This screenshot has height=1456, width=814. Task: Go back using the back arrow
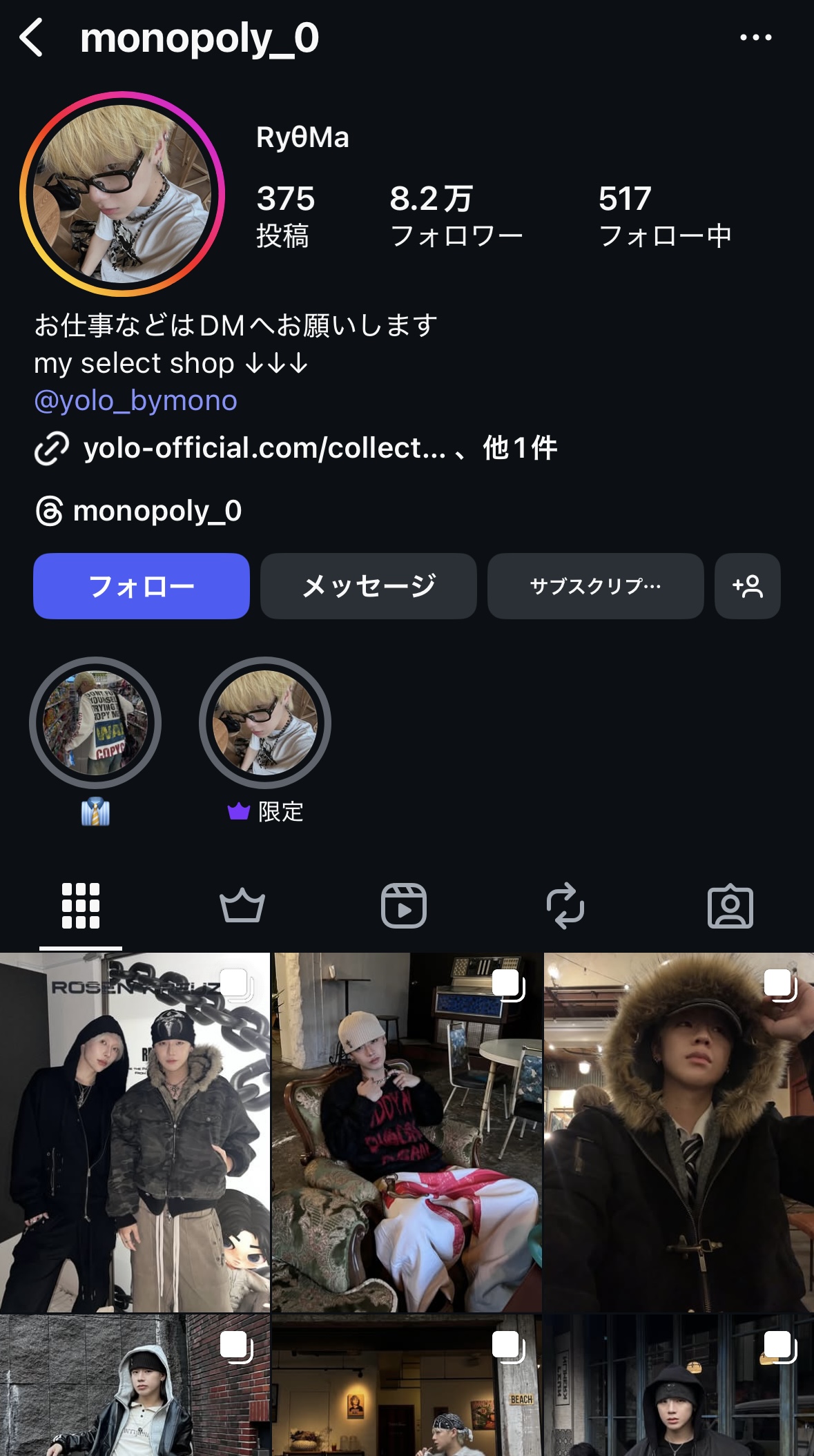(32, 37)
